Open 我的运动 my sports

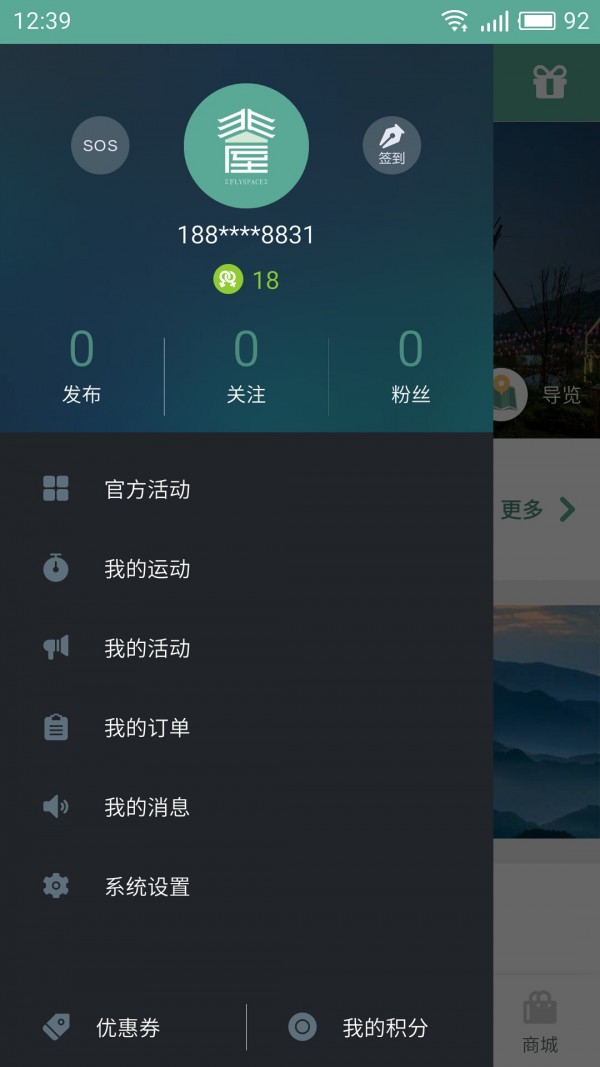246,568
